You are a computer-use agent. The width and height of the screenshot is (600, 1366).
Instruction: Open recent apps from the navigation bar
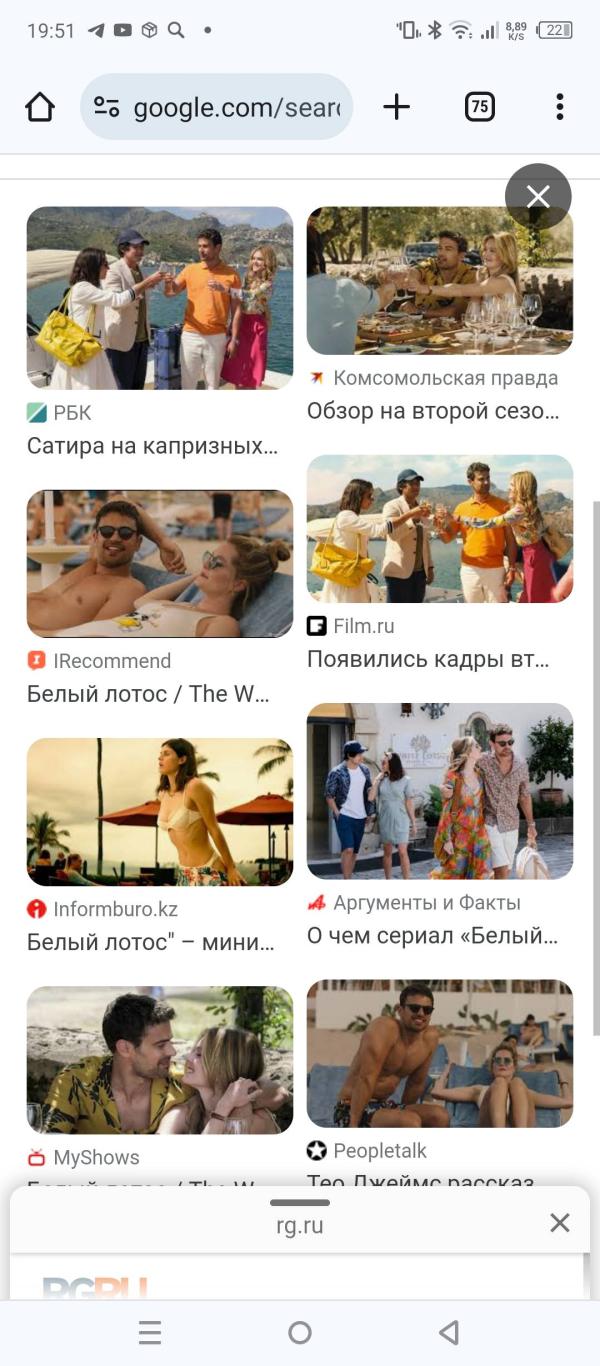[150, 1332]
